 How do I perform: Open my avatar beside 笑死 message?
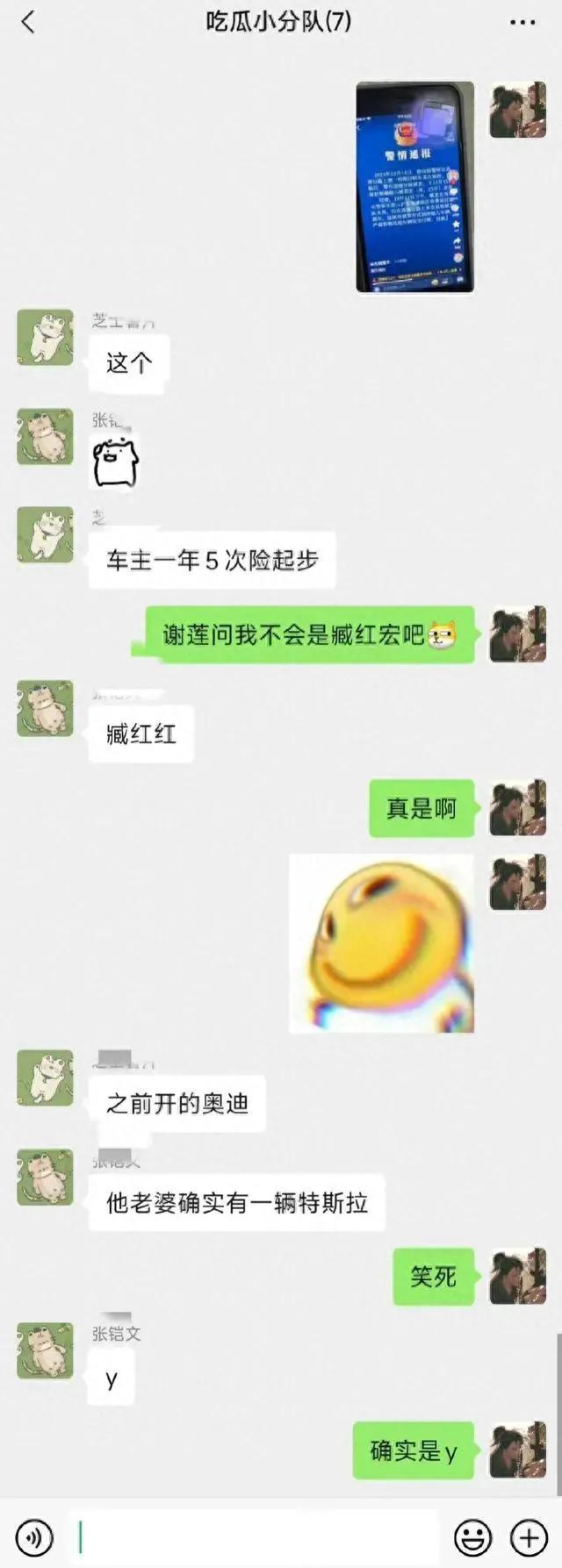517,1277
